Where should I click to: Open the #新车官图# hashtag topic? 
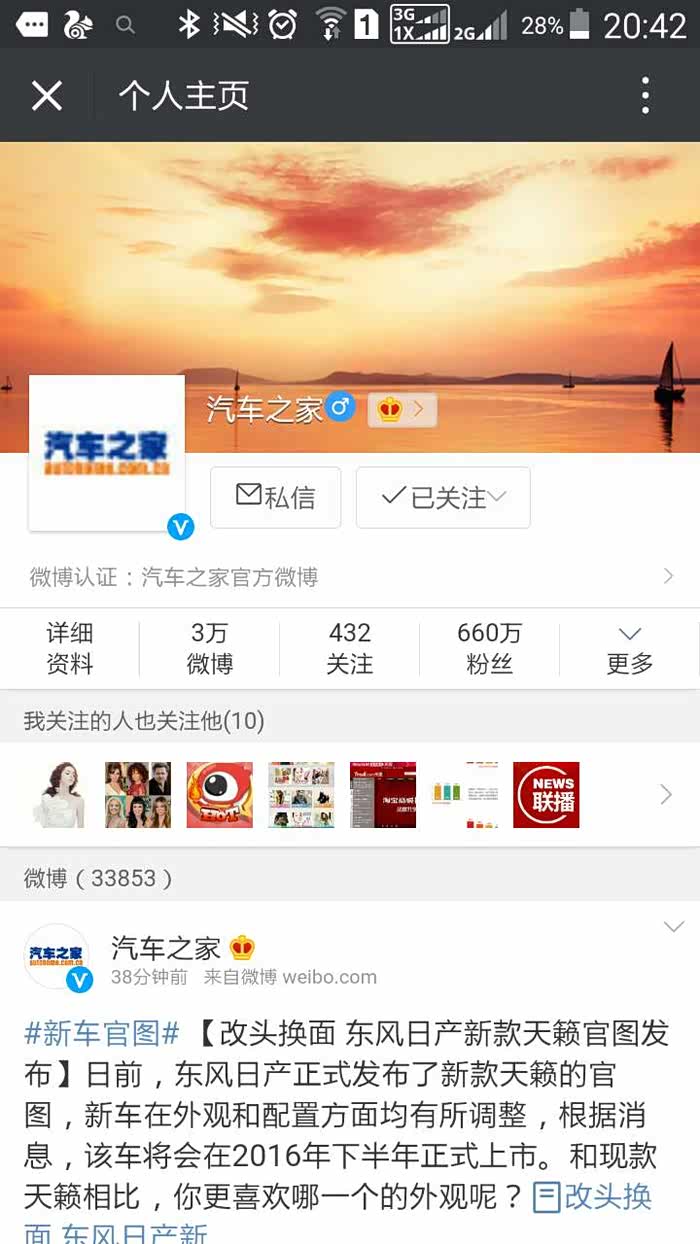(102, 1033)
